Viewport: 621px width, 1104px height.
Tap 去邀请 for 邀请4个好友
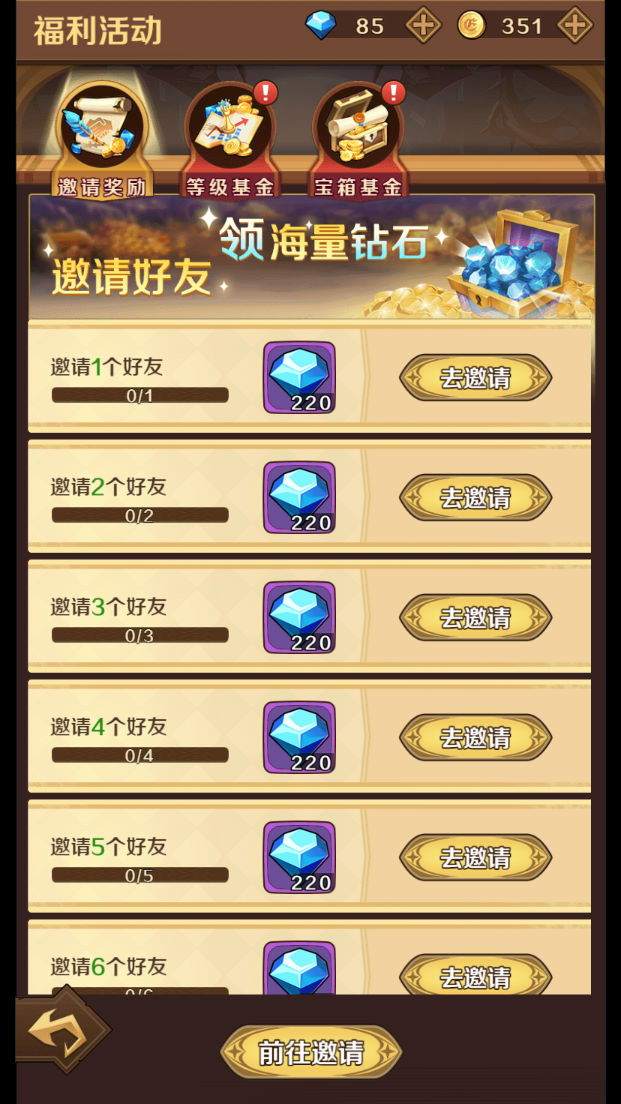[475, 737]
